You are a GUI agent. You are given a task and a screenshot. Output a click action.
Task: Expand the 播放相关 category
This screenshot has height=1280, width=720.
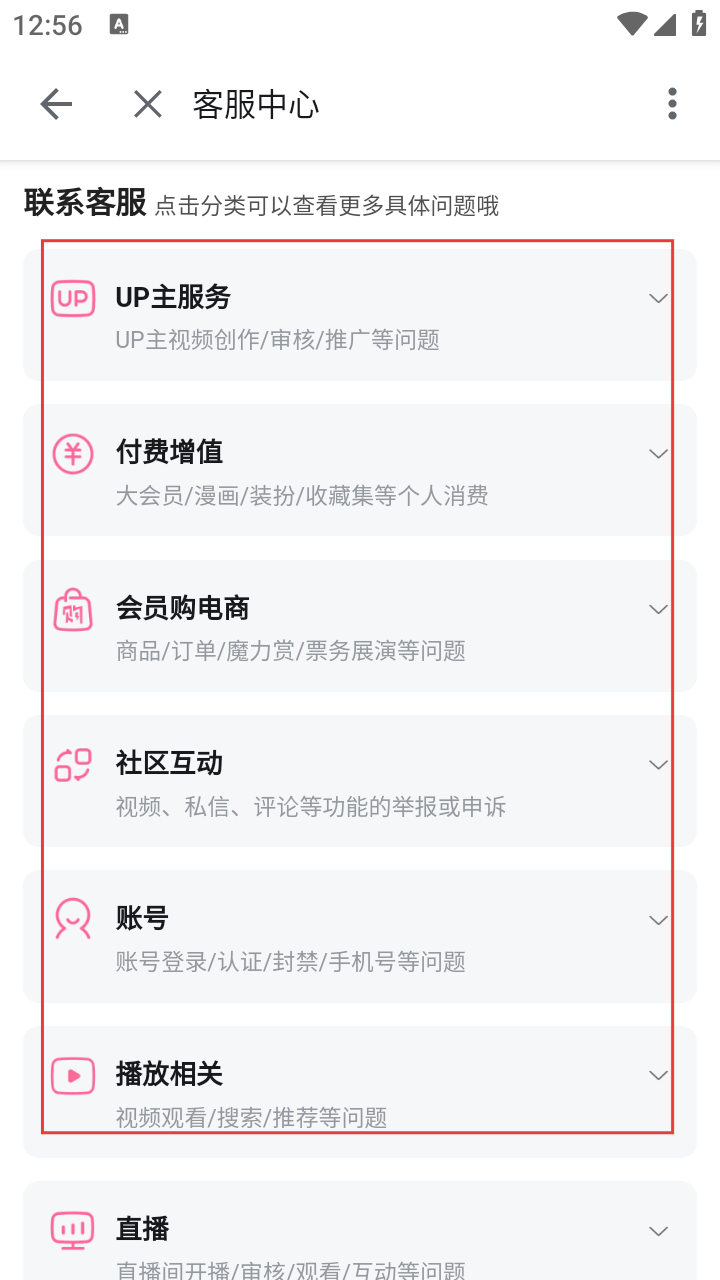pyautogui.click(x=657, y=1075)
